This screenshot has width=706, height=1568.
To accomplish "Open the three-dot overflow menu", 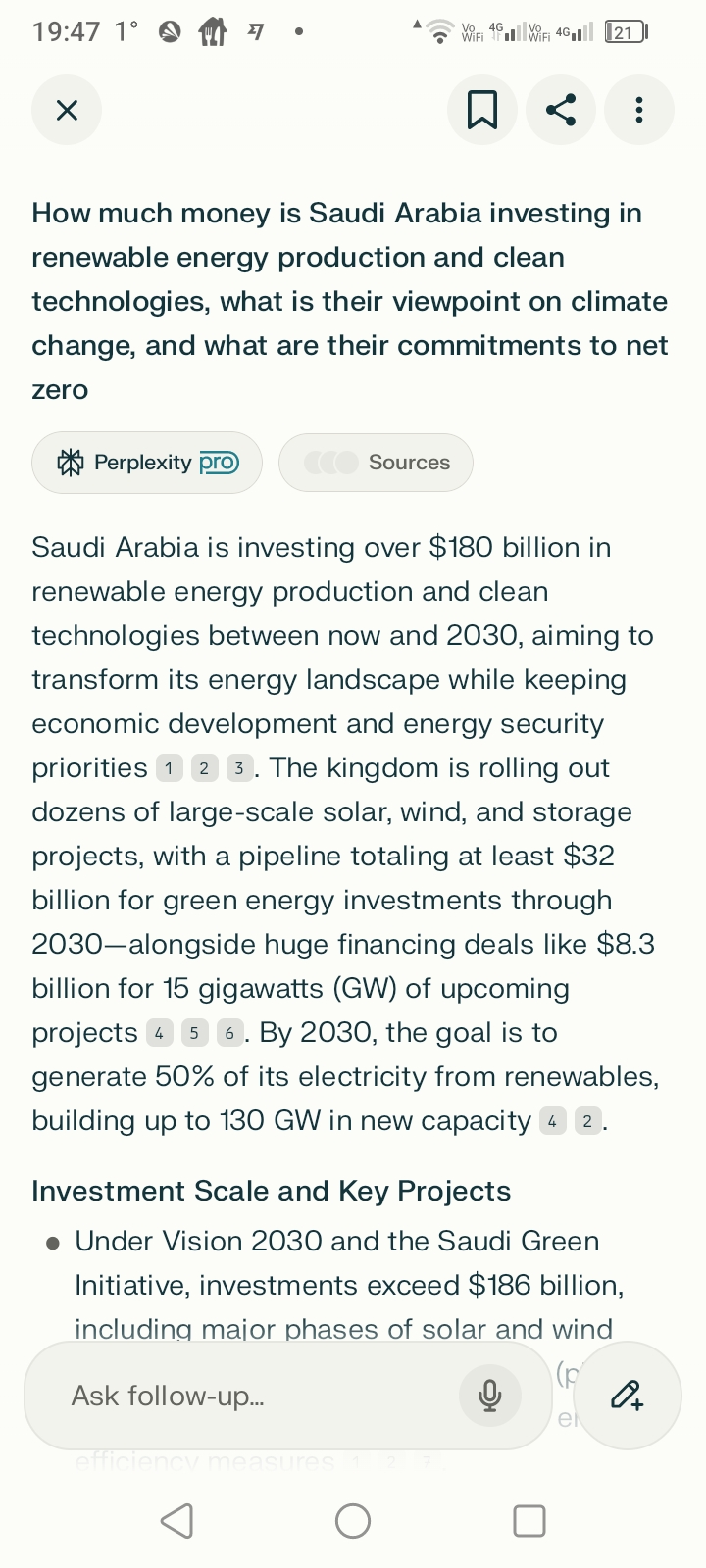I will click(x=639, y=110).
